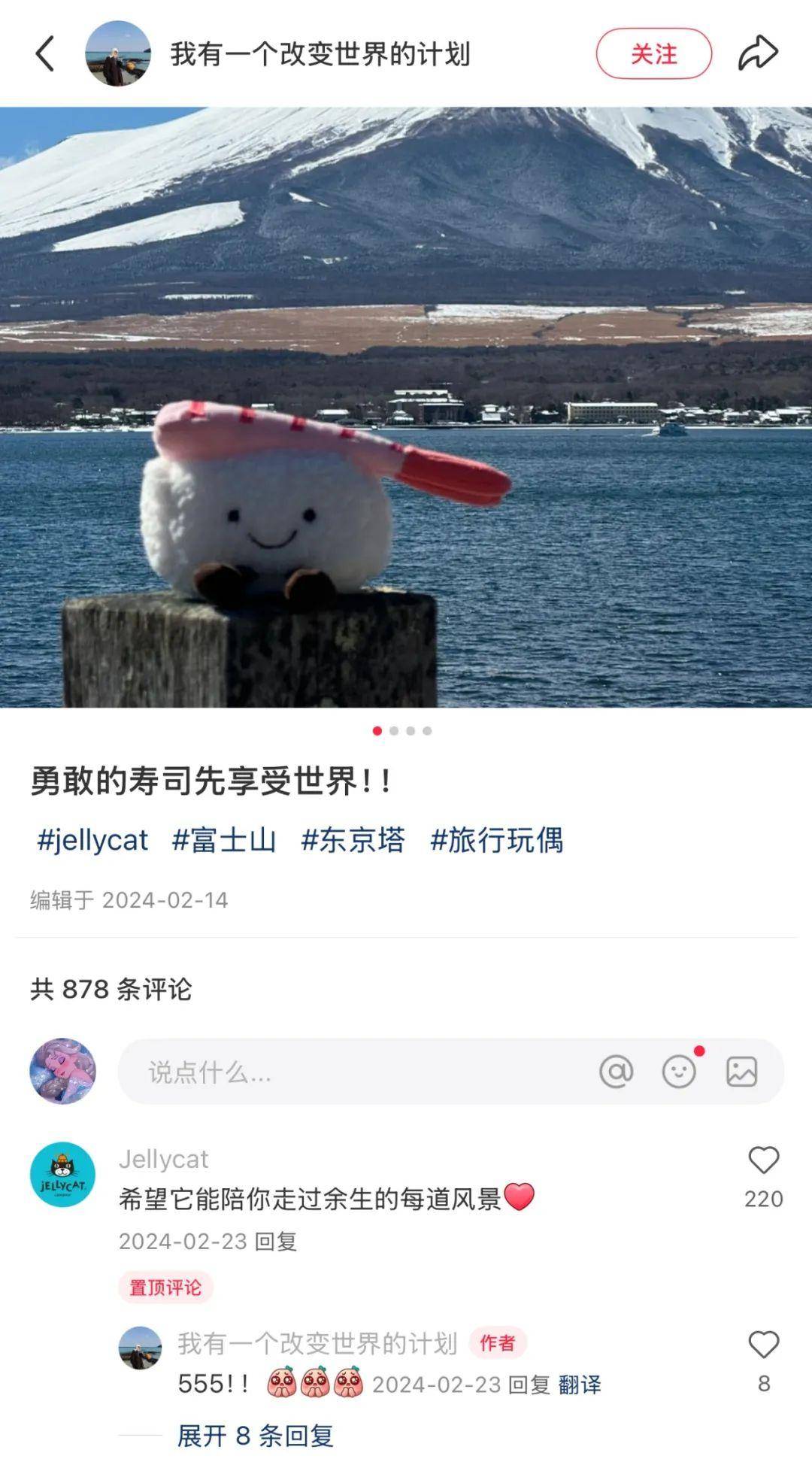This screenshot has height=1468, width=812.
Task: Open the sushi plush photo full screen
Action: coord(406,406)
